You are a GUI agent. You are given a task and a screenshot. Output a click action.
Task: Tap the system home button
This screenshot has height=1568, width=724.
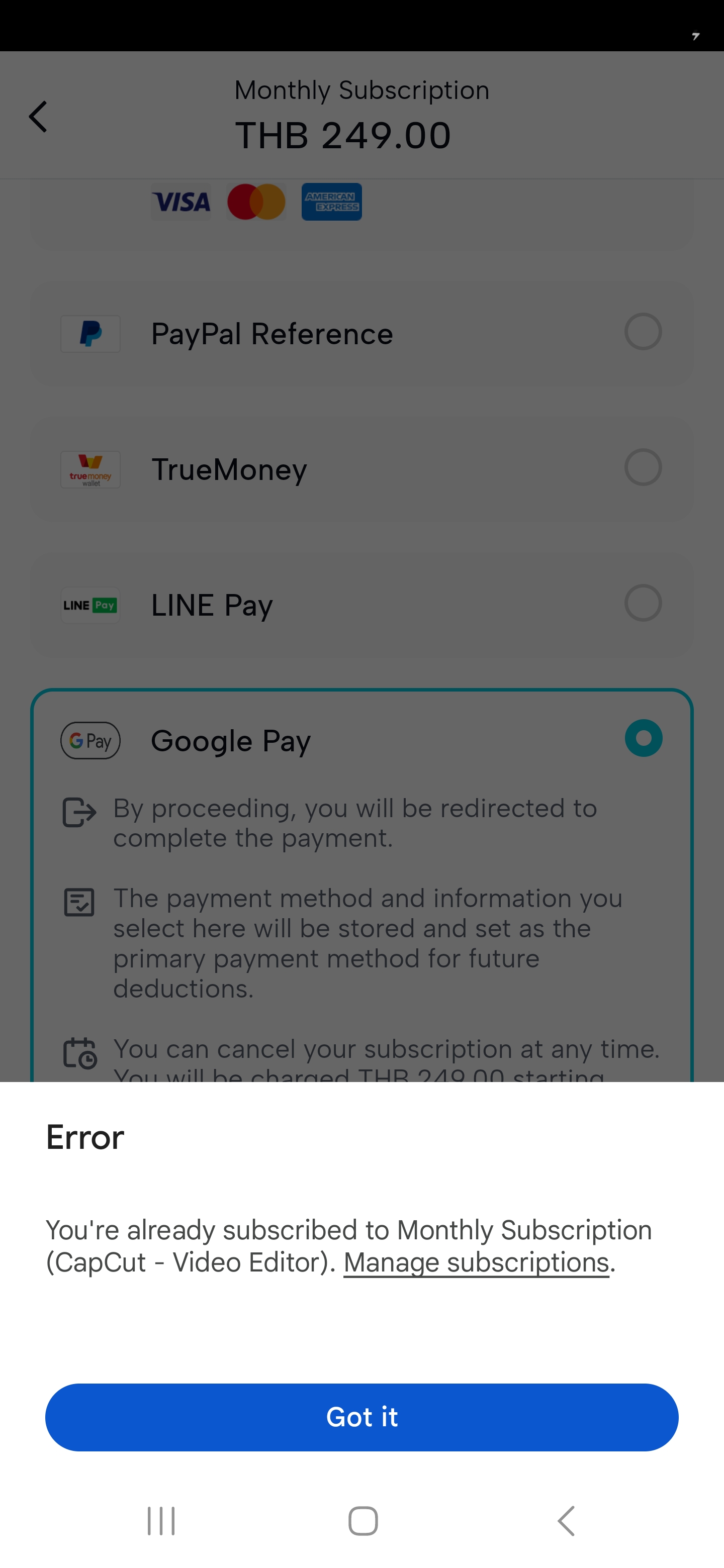tap(363, 1521)
